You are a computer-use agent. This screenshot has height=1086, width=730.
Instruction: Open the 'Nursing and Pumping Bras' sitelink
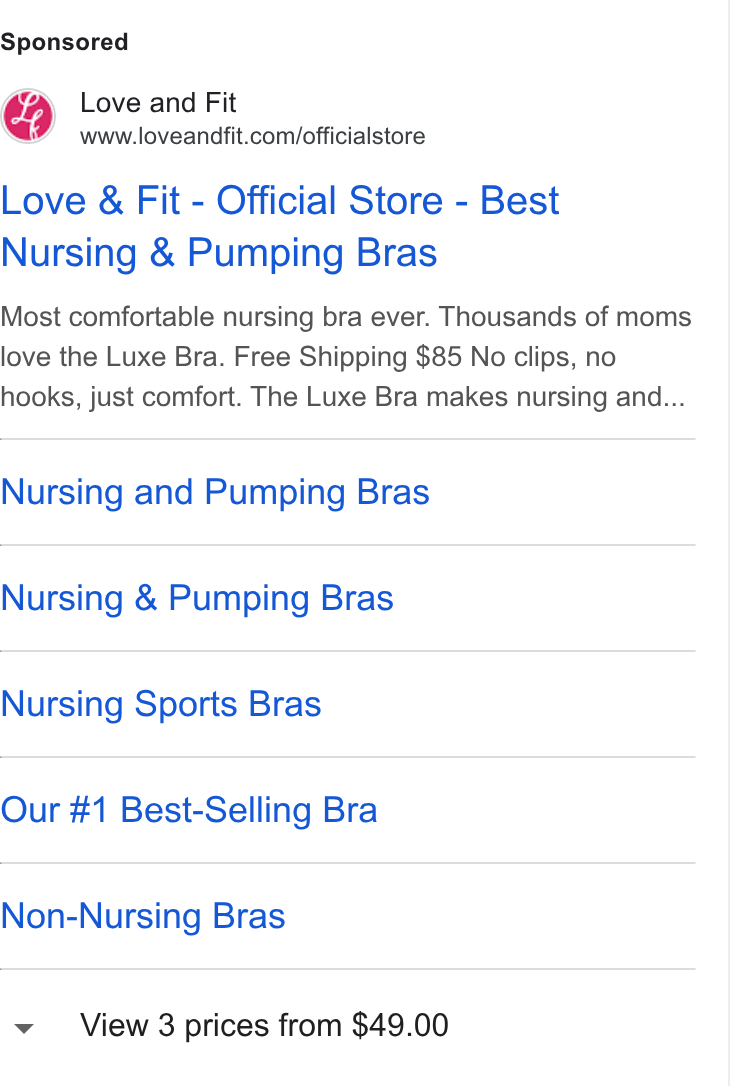[x=215, y=492]
